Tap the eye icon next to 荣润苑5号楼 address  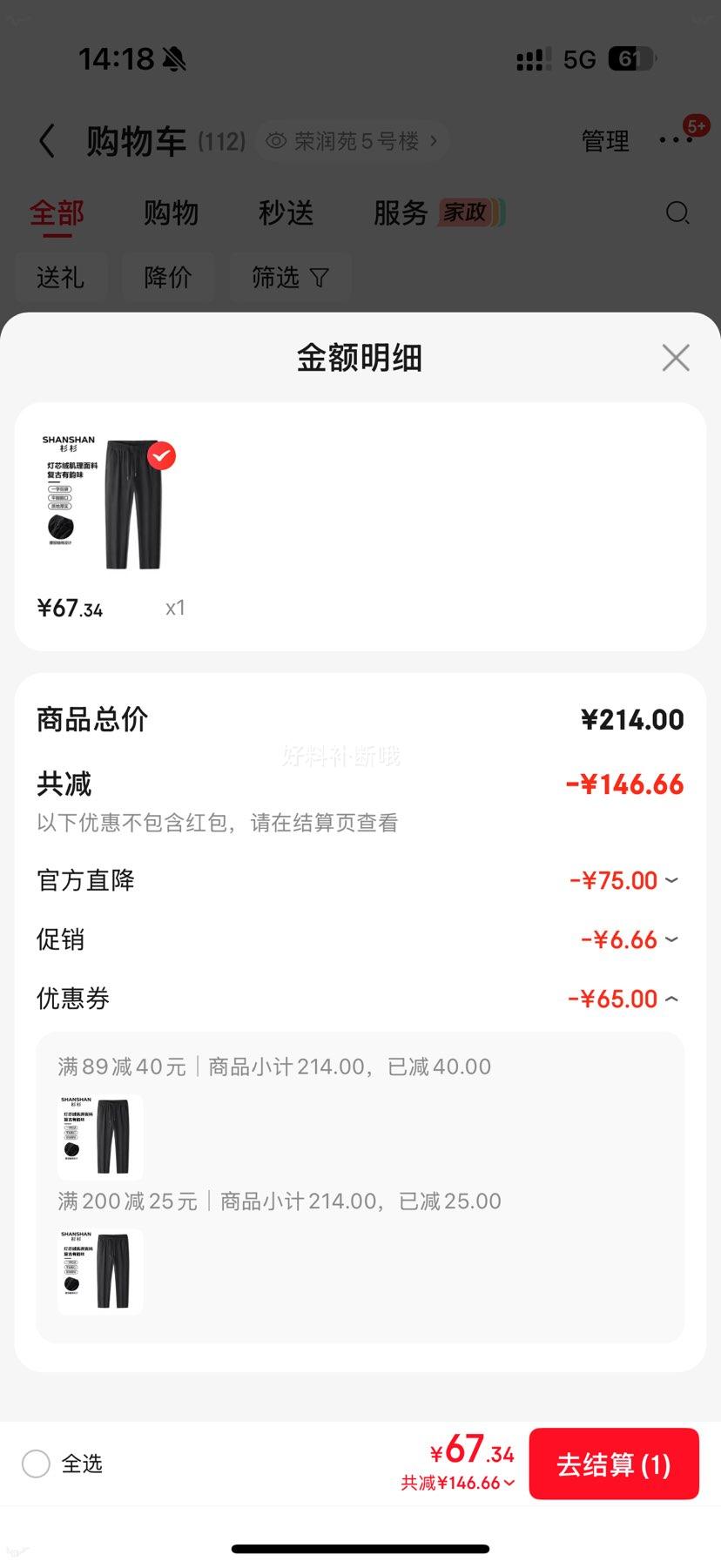[276, 140]
